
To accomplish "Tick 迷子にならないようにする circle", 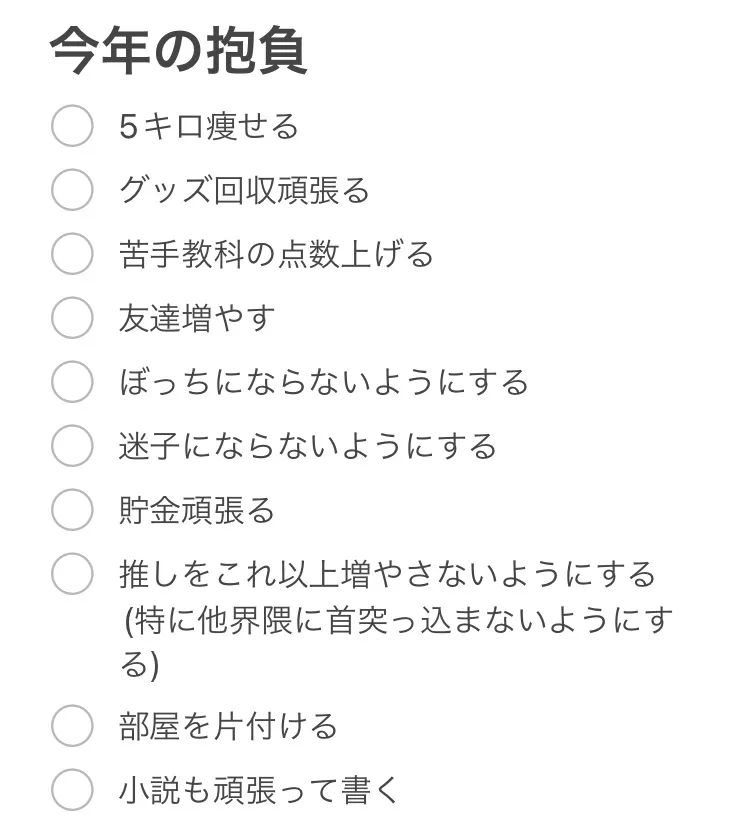I will tap(72, 446).
